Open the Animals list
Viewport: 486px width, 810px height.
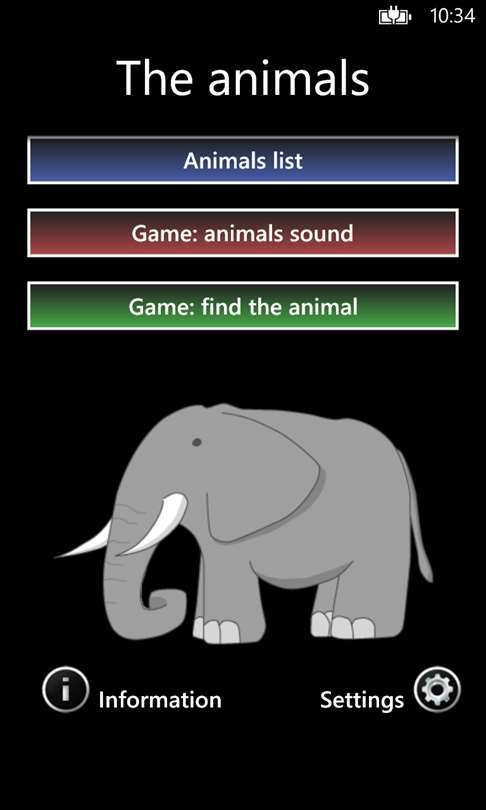243,160
